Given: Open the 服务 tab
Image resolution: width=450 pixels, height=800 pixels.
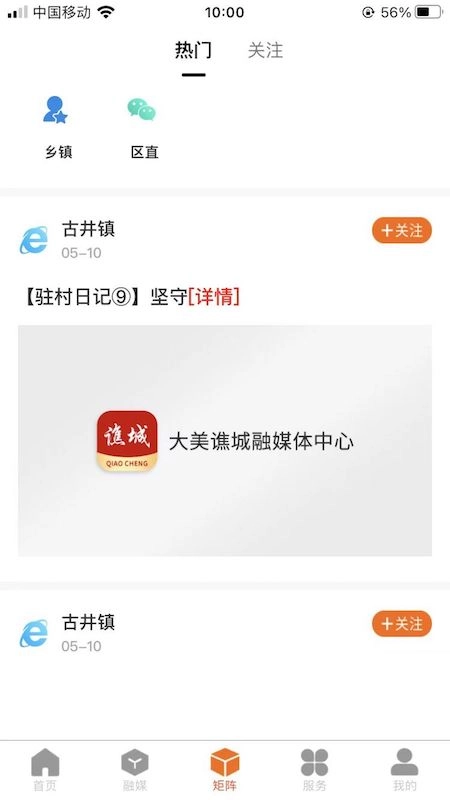Looking at the screenshot, I should 314,769.
